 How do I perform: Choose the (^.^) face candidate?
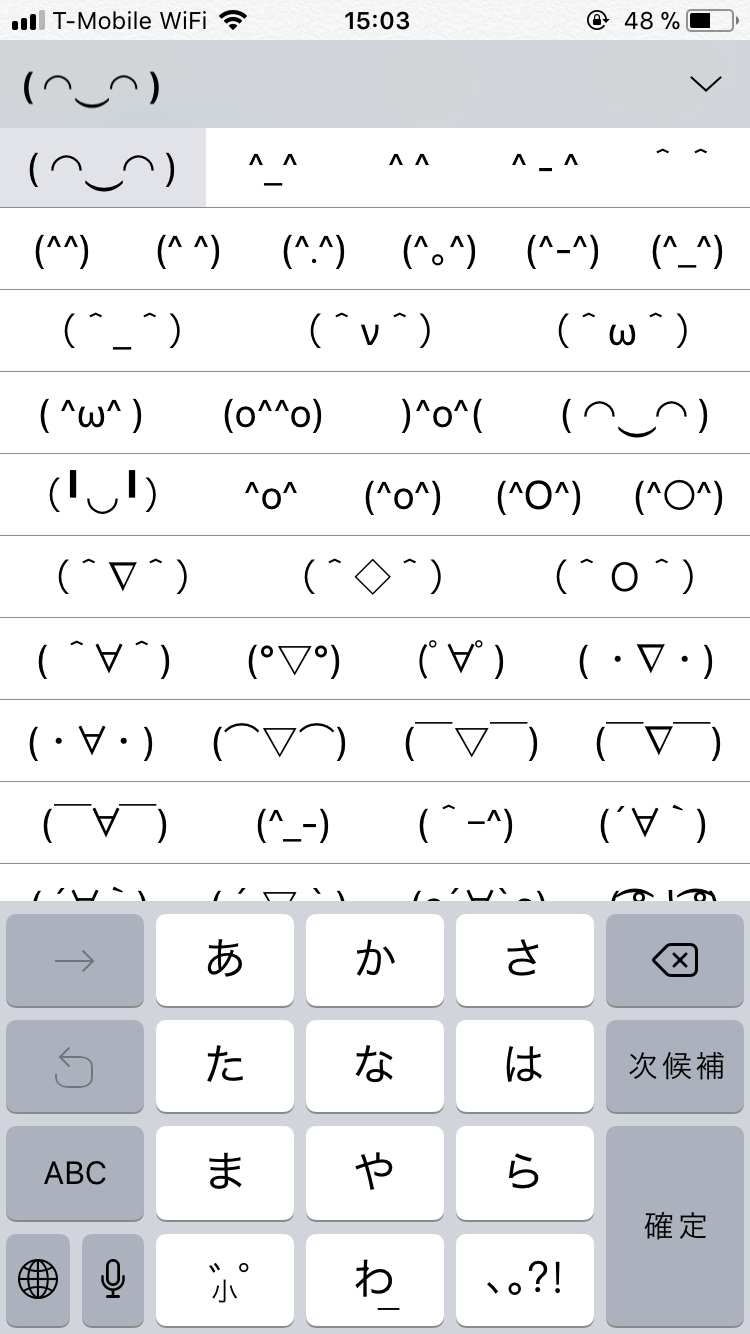tap(314, 249)
